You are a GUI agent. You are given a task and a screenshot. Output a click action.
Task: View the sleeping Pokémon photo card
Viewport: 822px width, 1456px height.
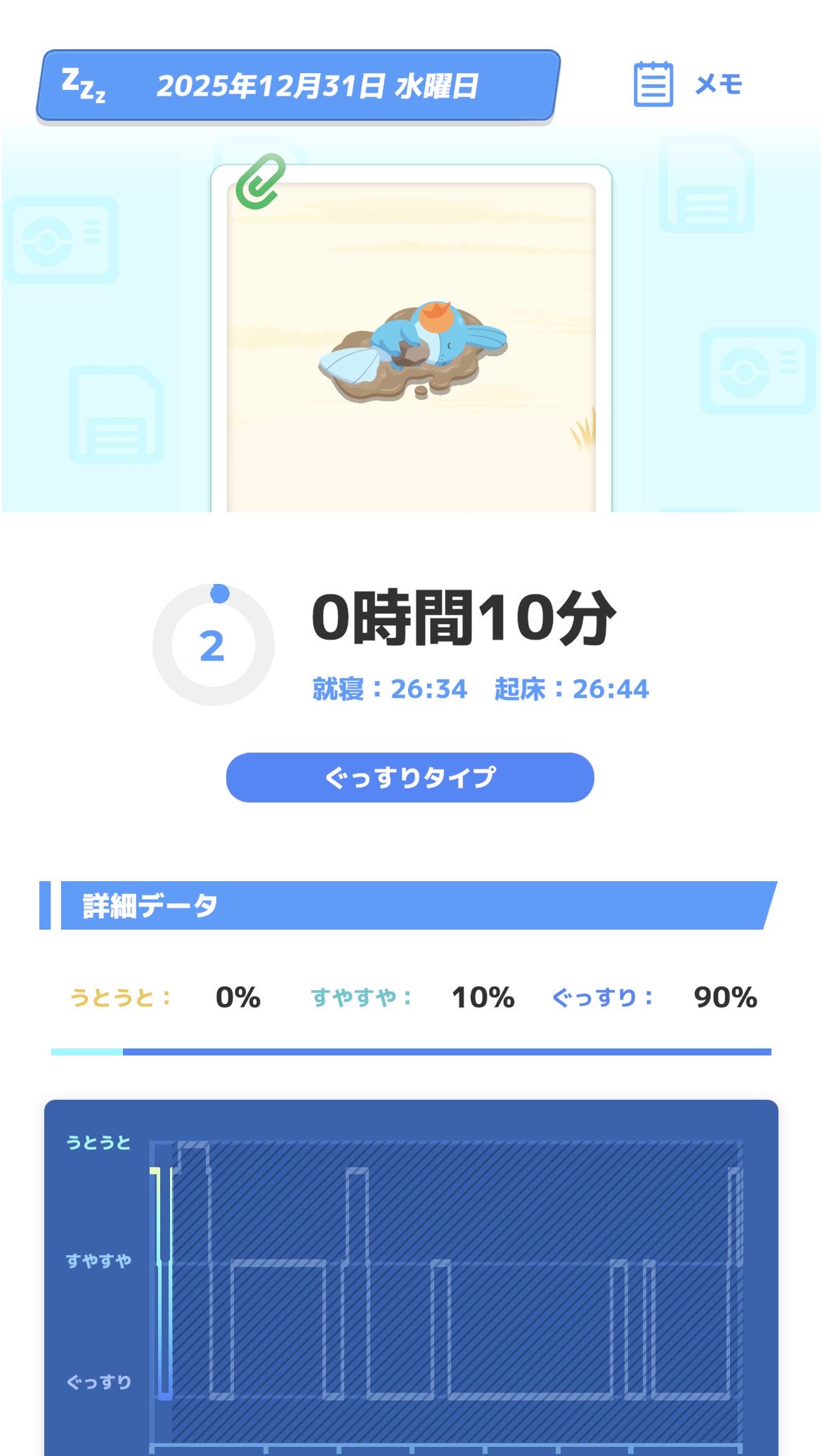point(411,344)
